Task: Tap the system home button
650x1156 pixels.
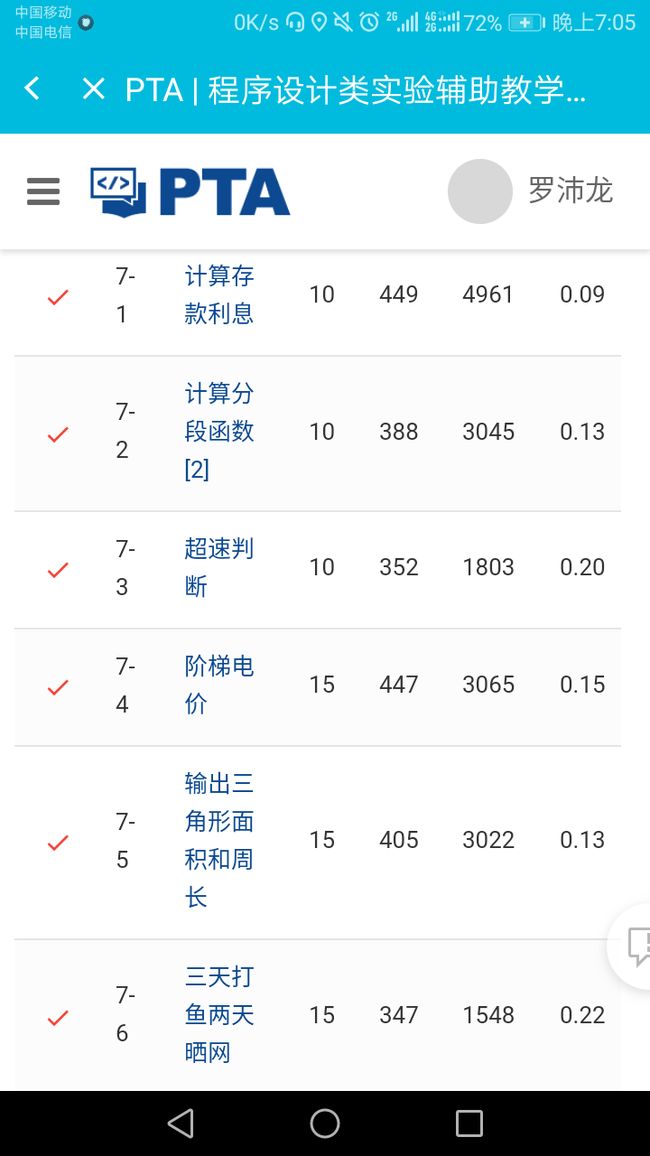Action: click(324, 1124)
